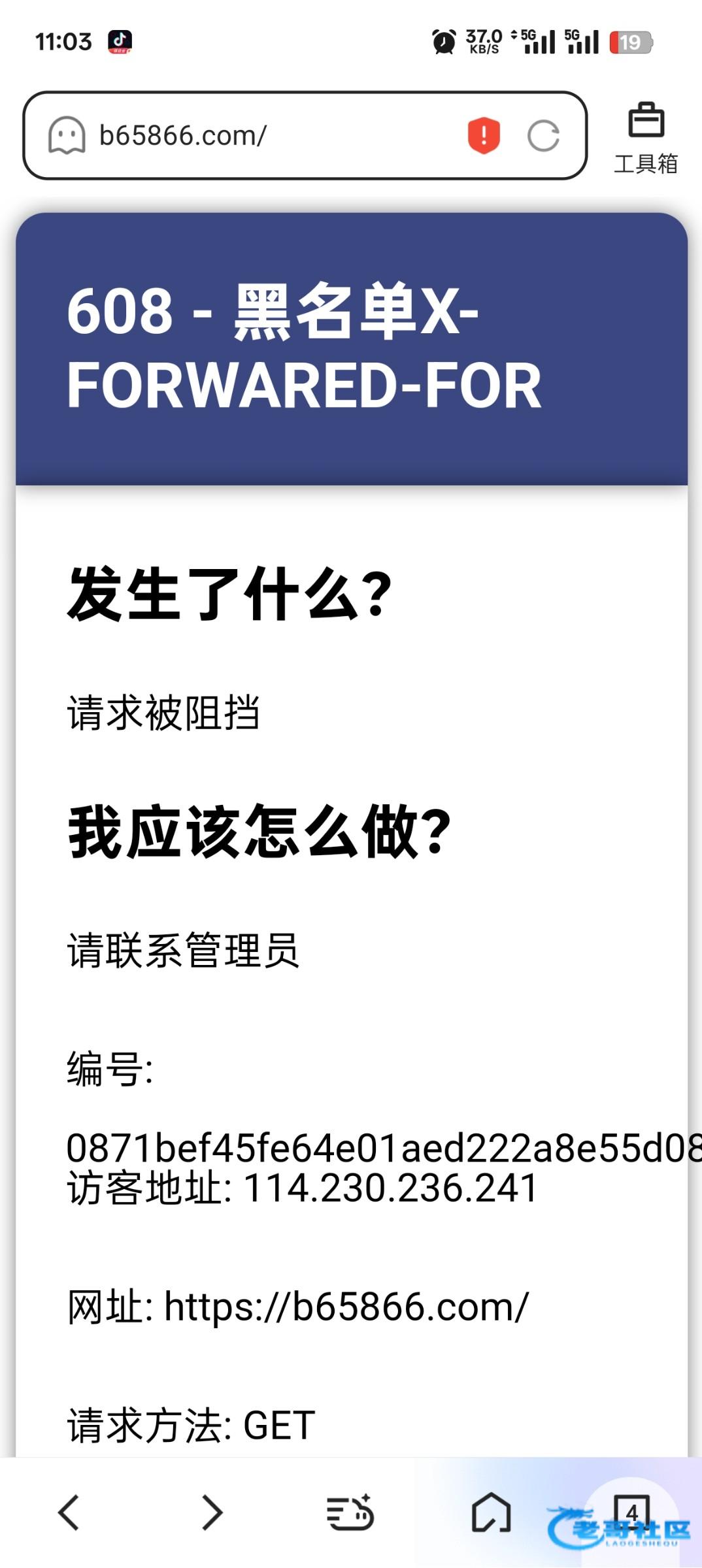
Task: Tap the b65866.com address bar
Action: coord(305,136)
